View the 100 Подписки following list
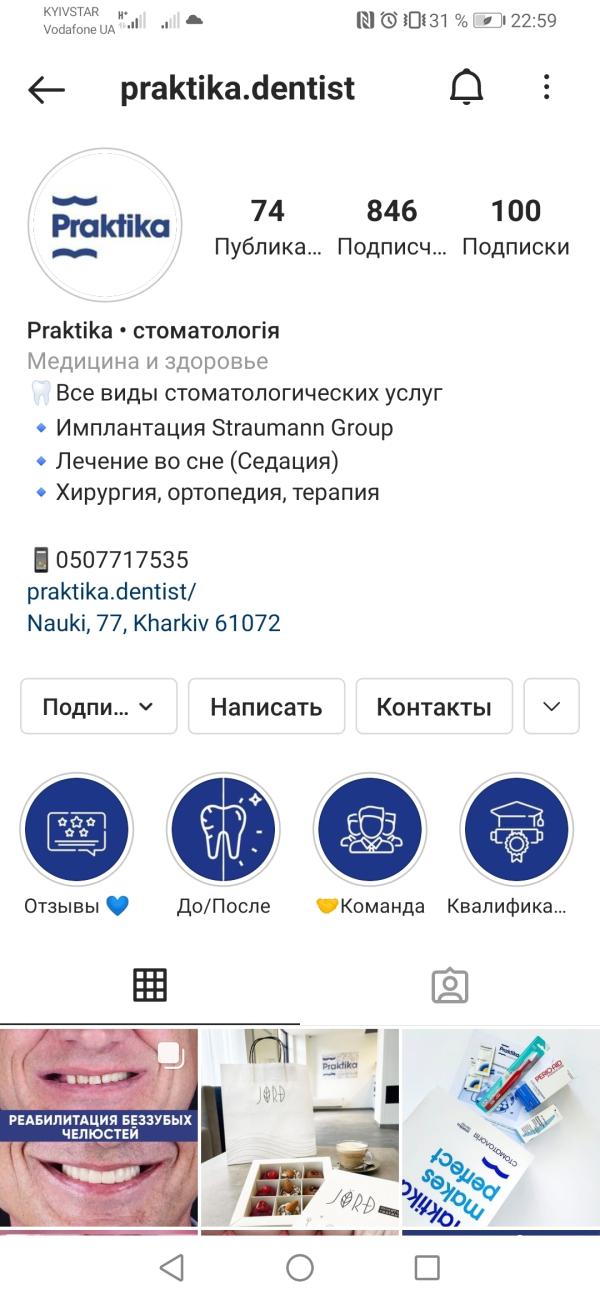The height and width of the screenshot is (1299, 600). coord(515,226)
